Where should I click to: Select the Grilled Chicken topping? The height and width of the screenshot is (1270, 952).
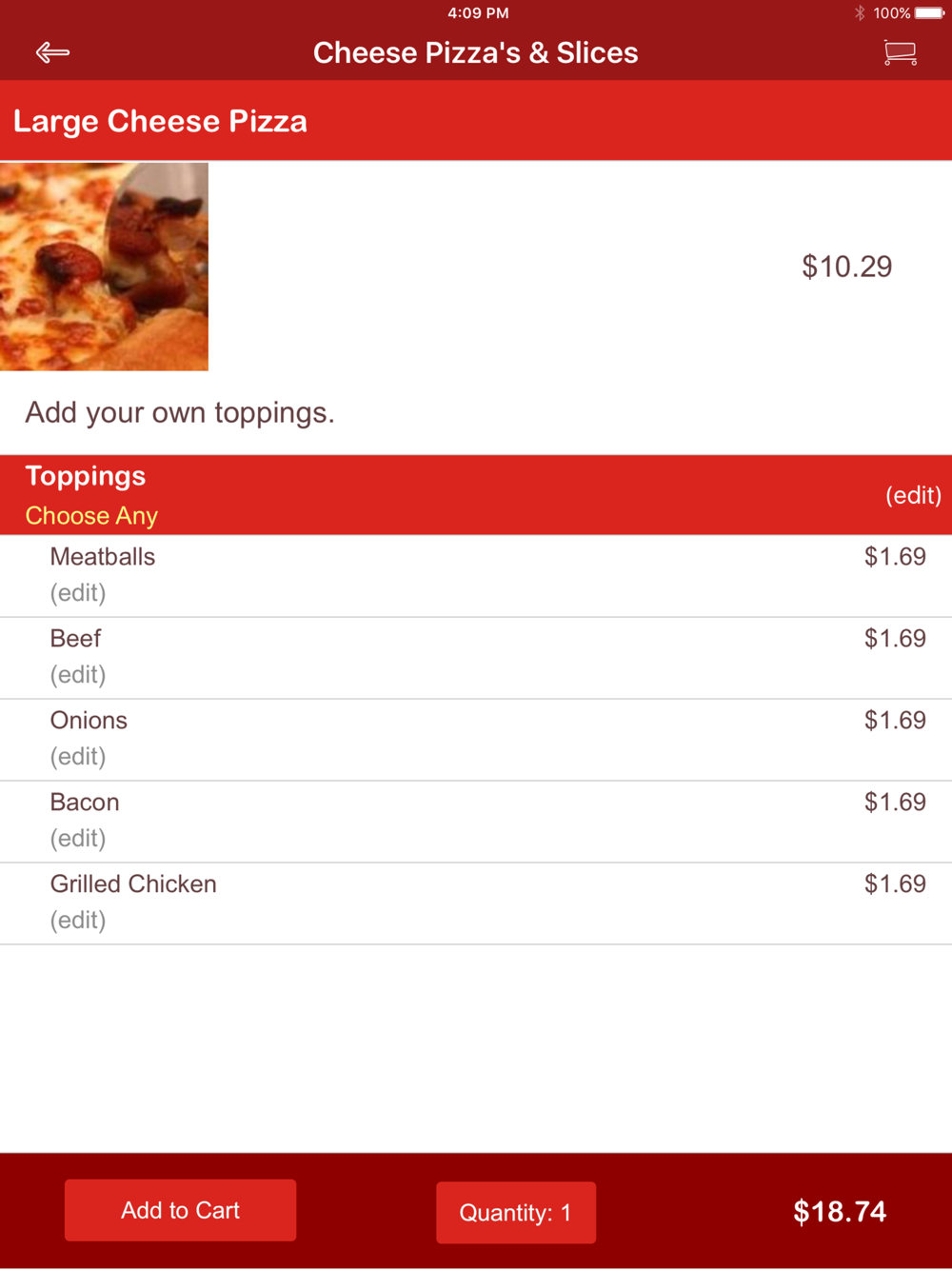476,903
